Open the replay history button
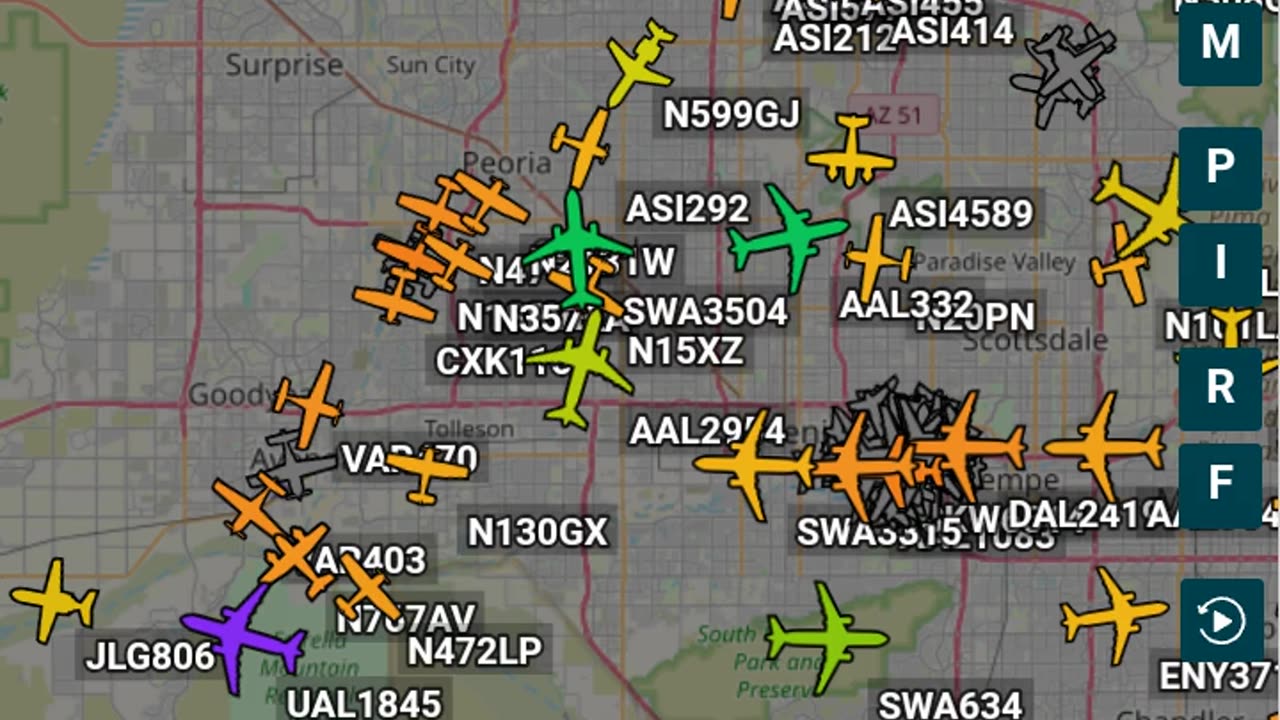1280x720 pixels. pos(1220,621)
